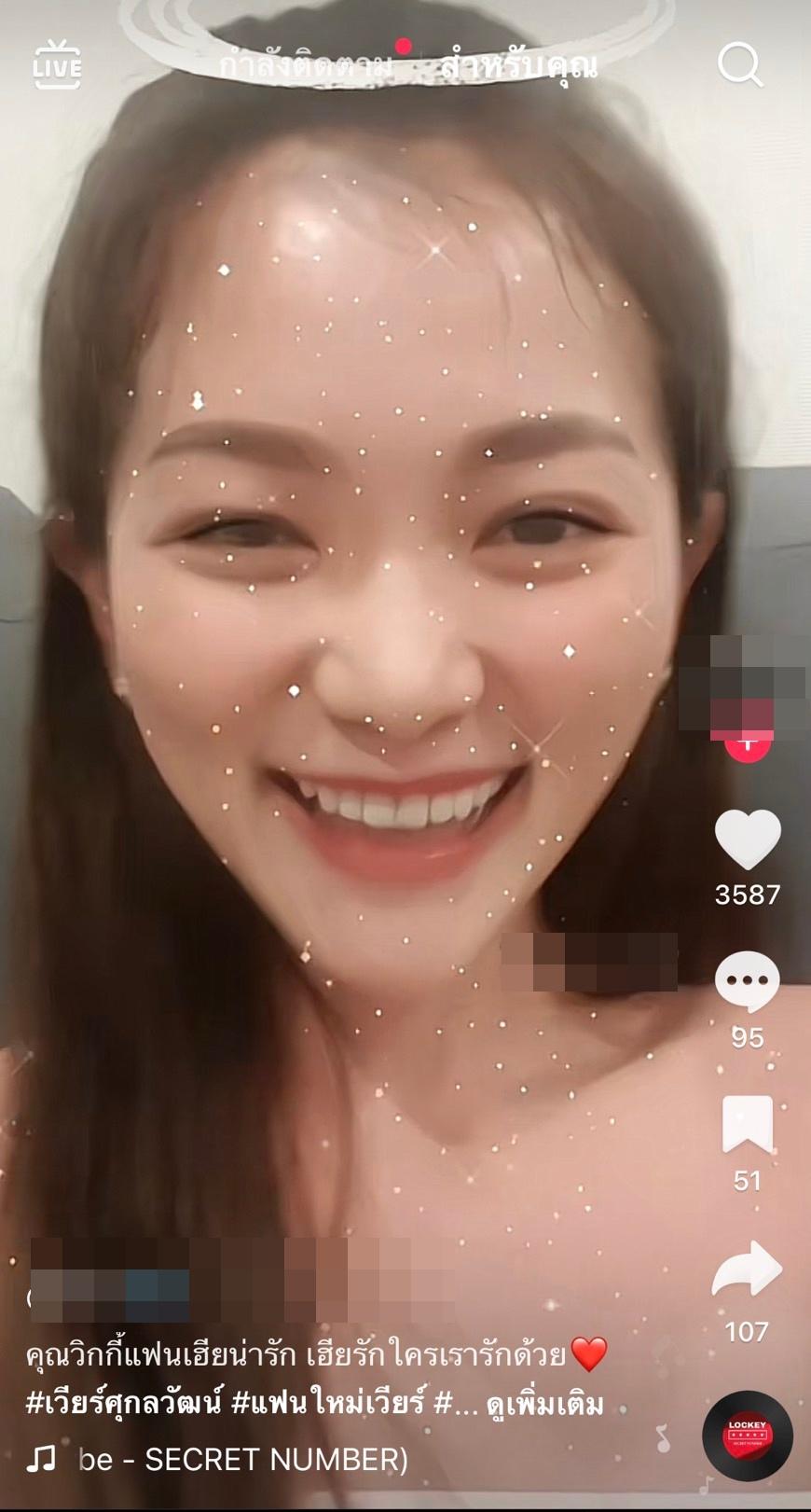This screenshot has height=1512, width=811.
Task: Expand the caption with ดูเพิ่มเติม
Action: pos(545,1404)
